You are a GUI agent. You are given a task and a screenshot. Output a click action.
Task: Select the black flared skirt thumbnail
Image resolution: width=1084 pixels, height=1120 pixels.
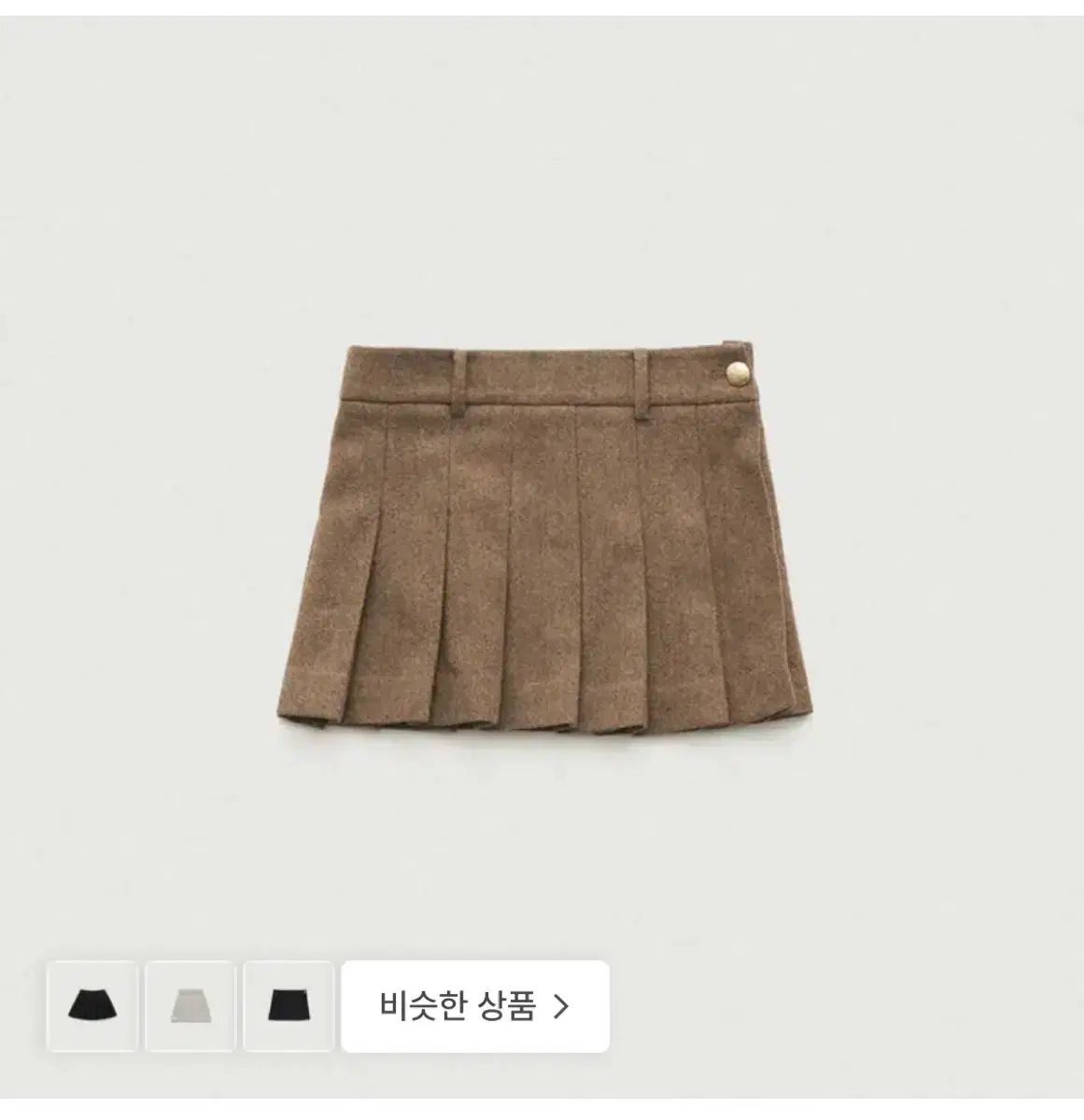click(x=92, y=1006)
